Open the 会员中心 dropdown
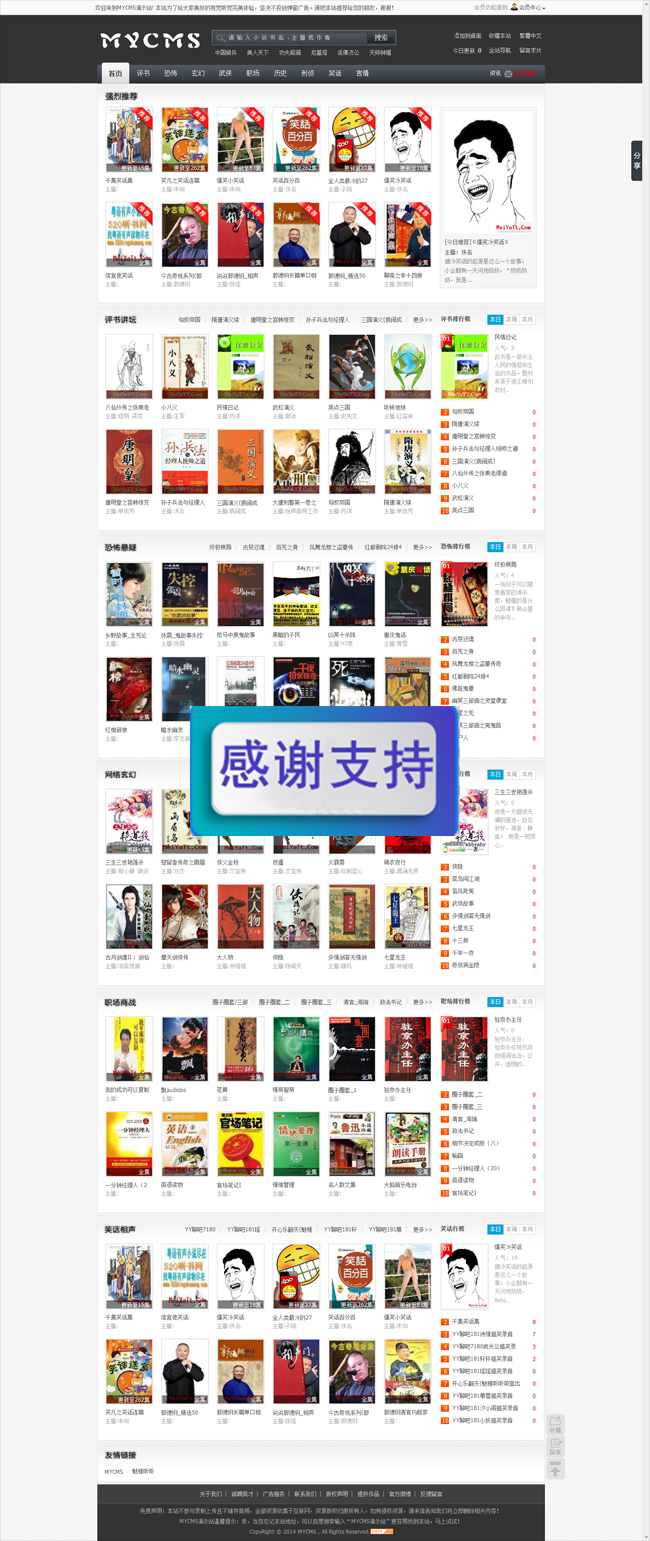 point(529,7)
